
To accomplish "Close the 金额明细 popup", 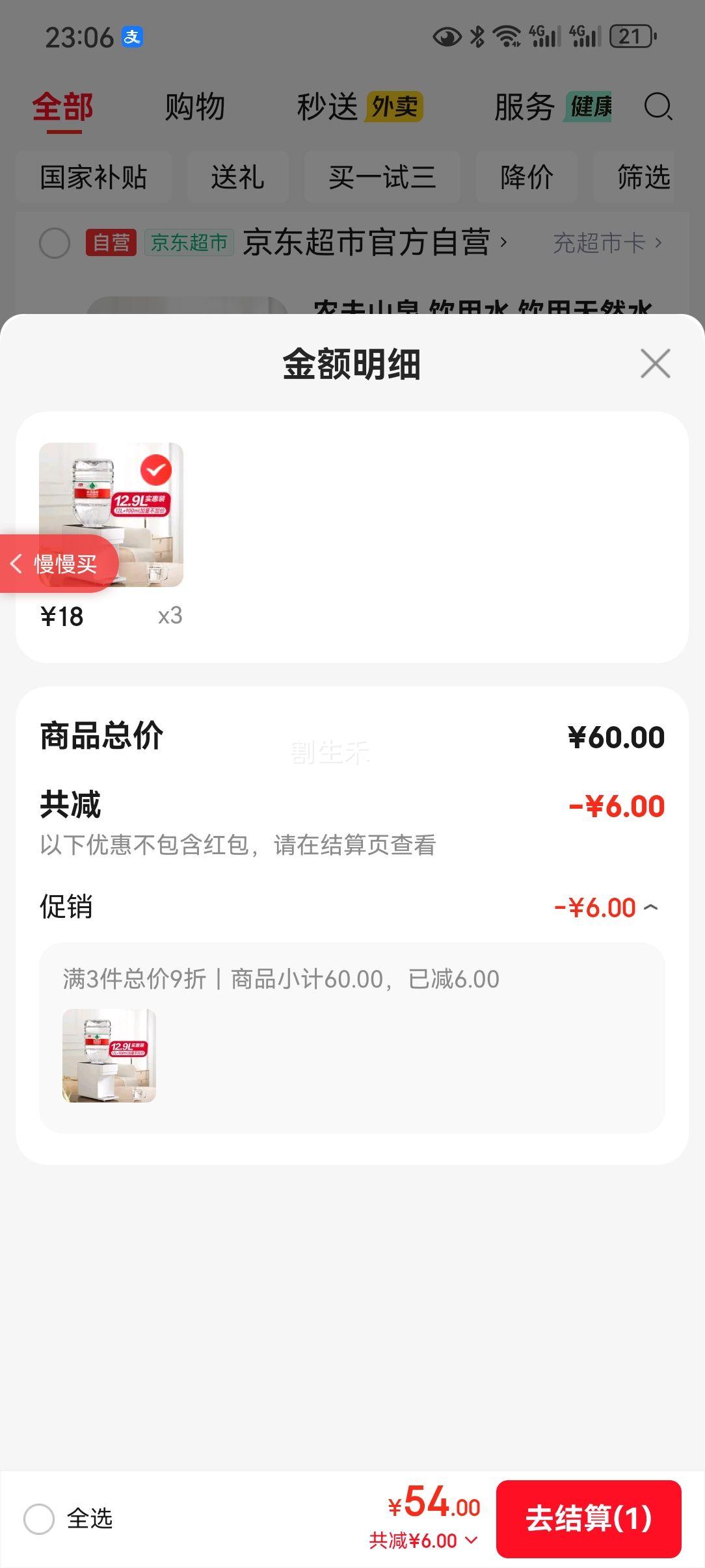I will [655, 363].
